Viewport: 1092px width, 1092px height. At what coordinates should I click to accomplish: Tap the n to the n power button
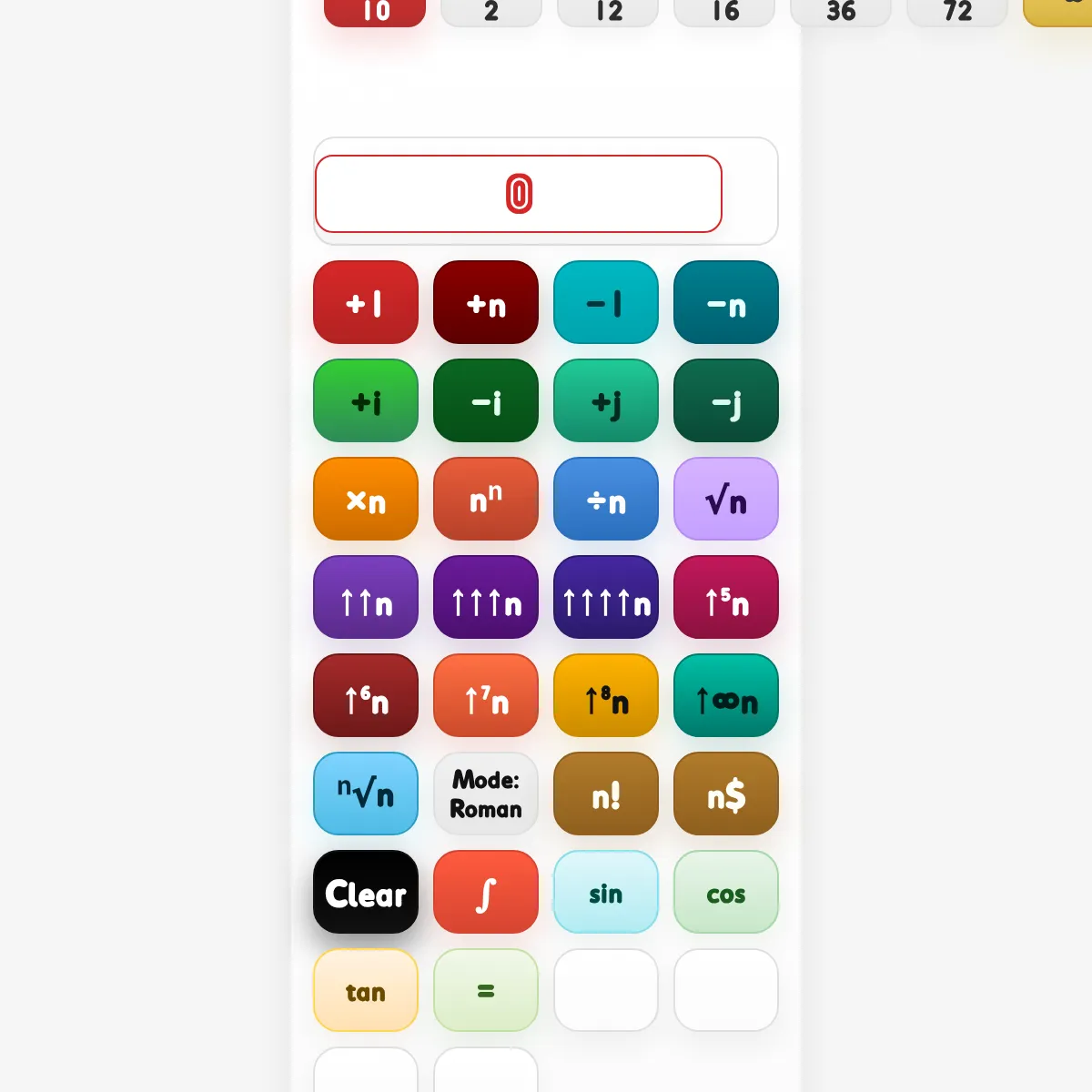(x=486, y=499)
